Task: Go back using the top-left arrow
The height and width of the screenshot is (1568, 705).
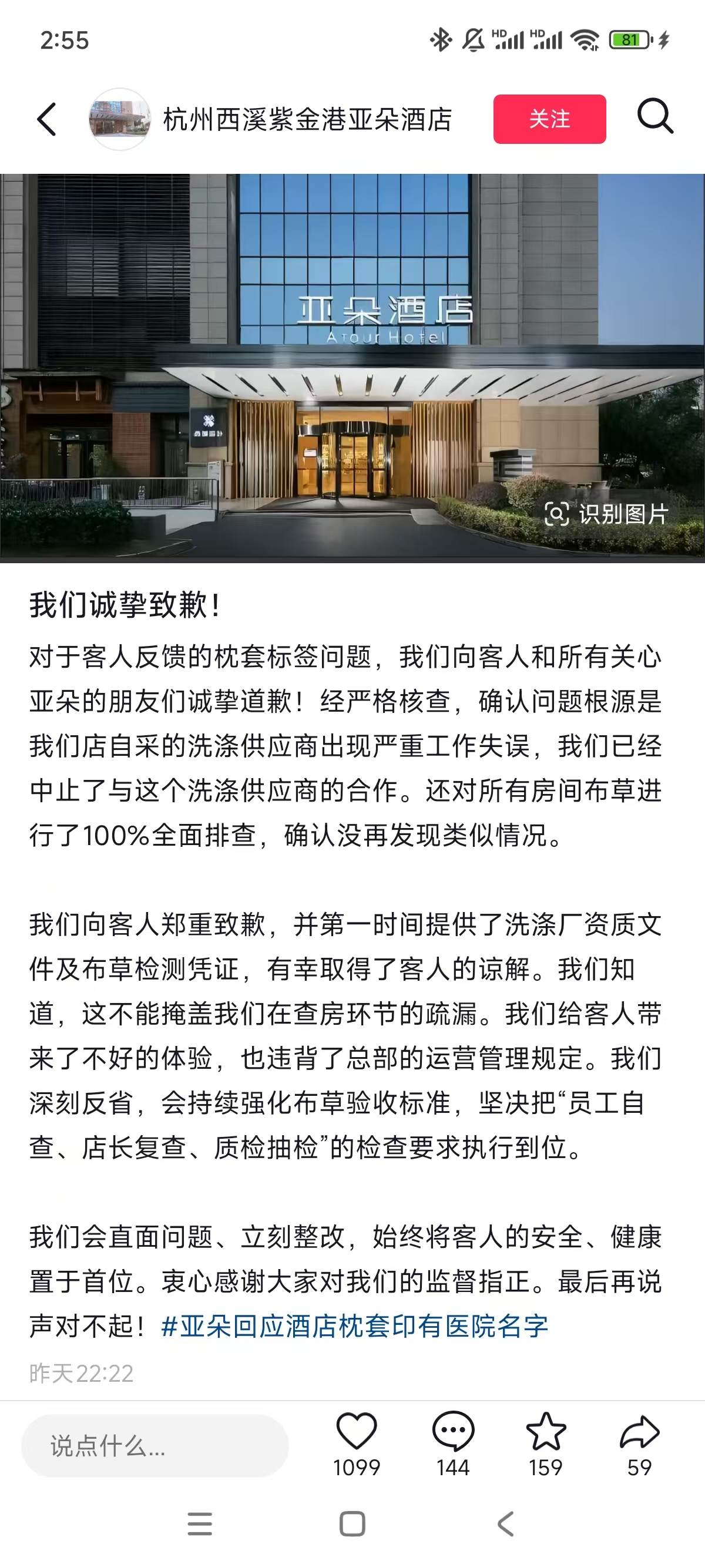Action: [x=47, y=119]
